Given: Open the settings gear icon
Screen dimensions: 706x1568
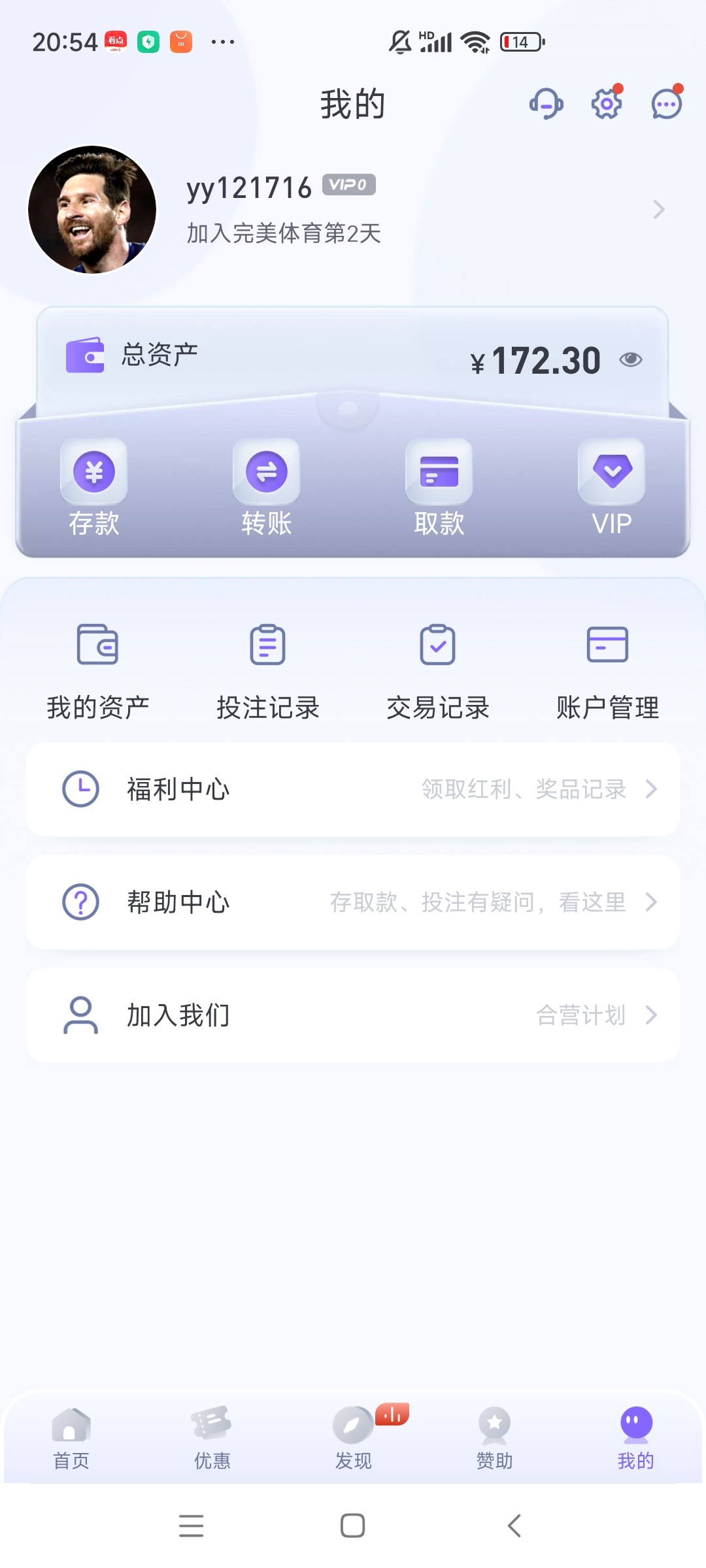Looking at the screenshot, I should pyautogui.click(x=605, y=103).
